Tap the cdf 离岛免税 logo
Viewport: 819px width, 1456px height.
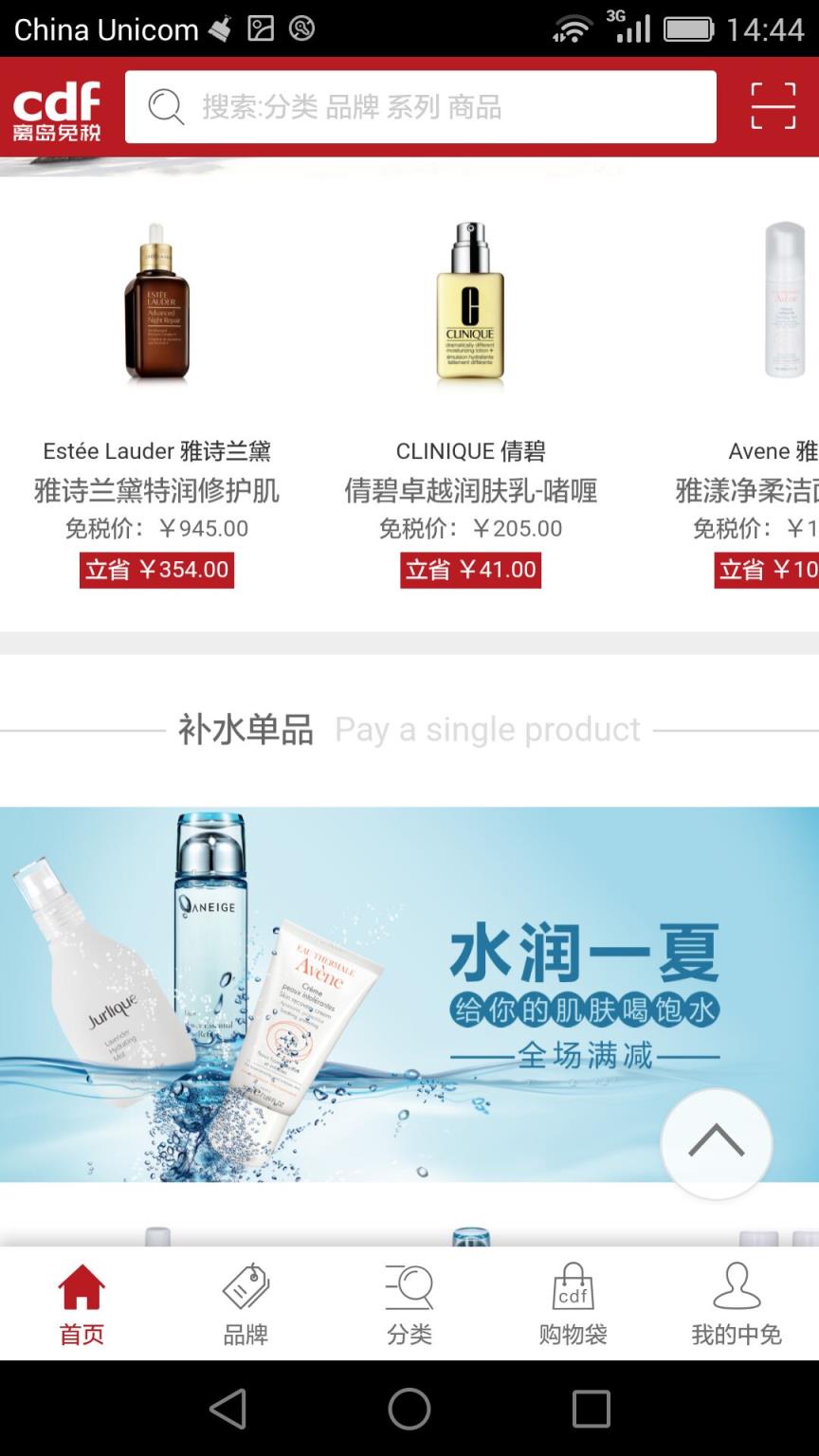coord(57,106)
